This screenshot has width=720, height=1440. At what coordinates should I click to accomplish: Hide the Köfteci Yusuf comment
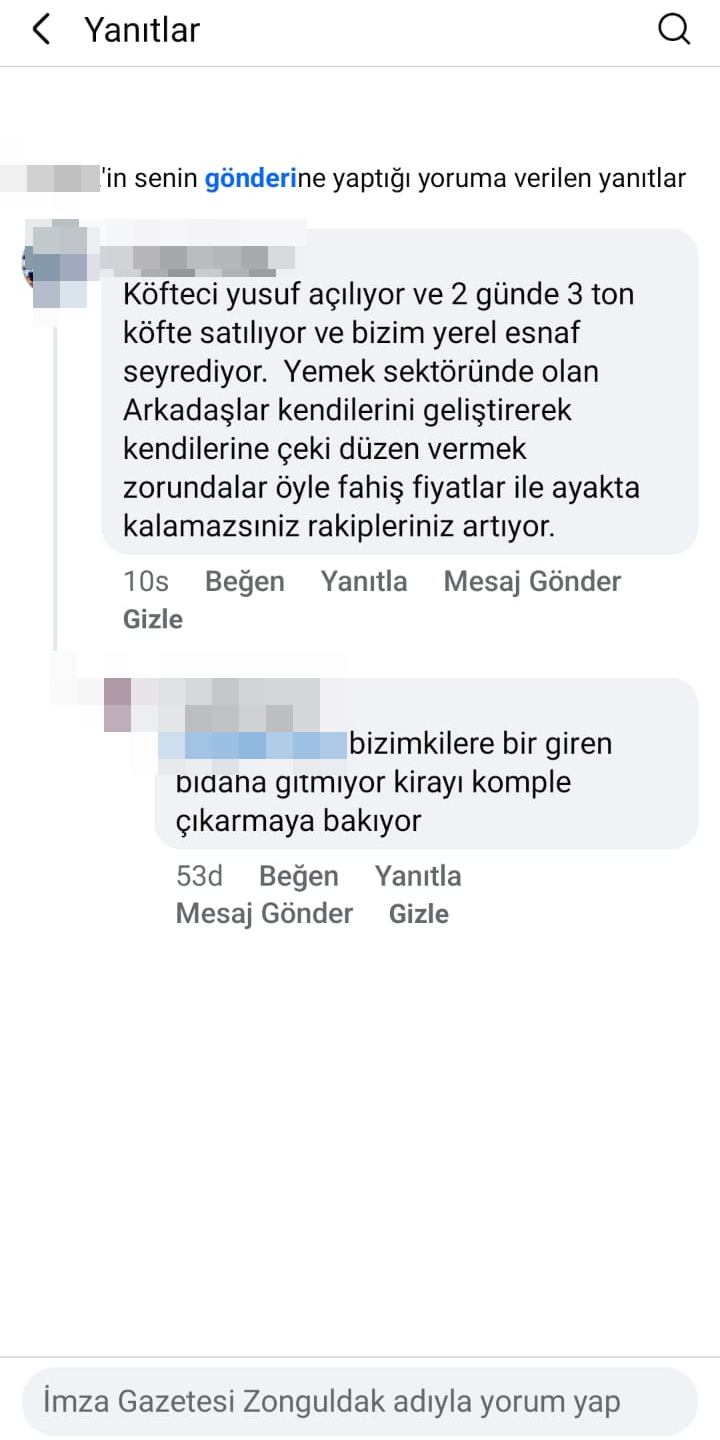pos(153,619)
